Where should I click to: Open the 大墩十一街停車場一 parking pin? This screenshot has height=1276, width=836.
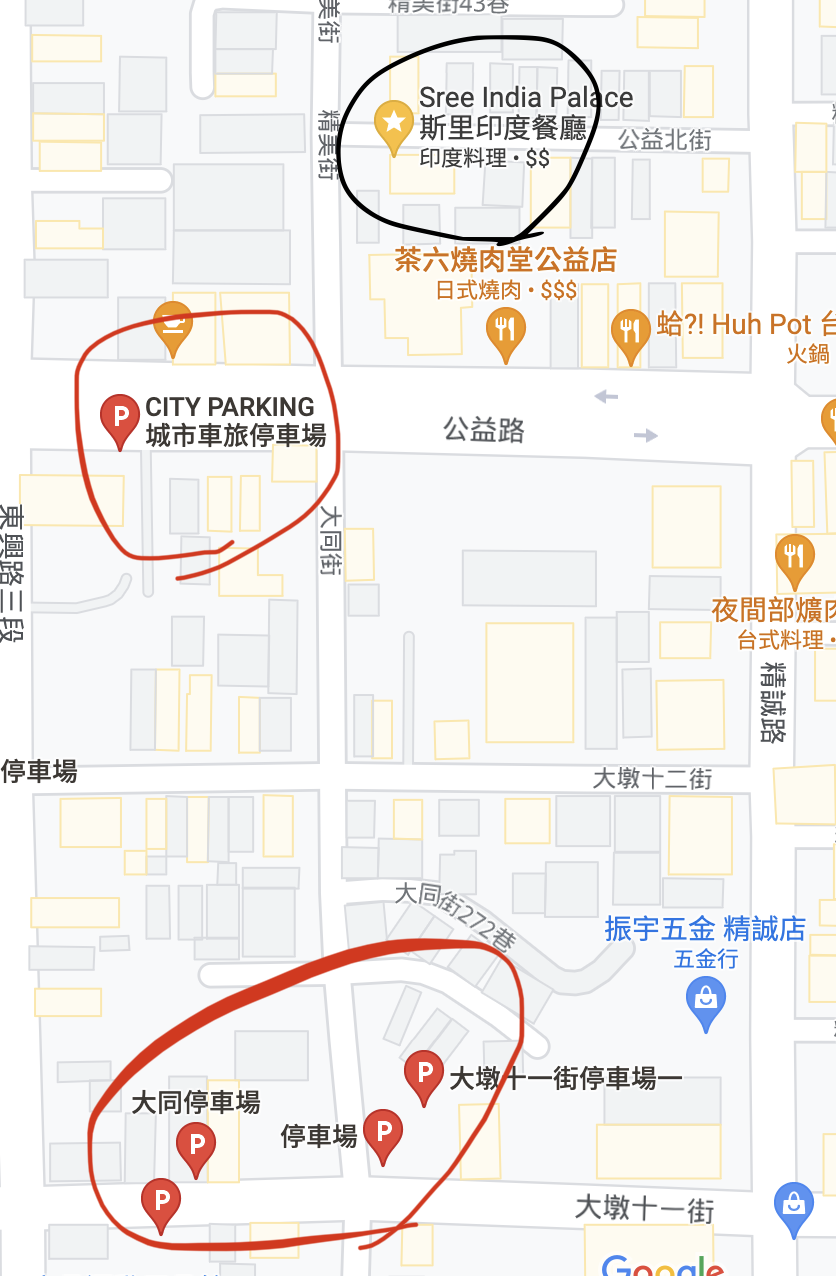point(425,1073)
